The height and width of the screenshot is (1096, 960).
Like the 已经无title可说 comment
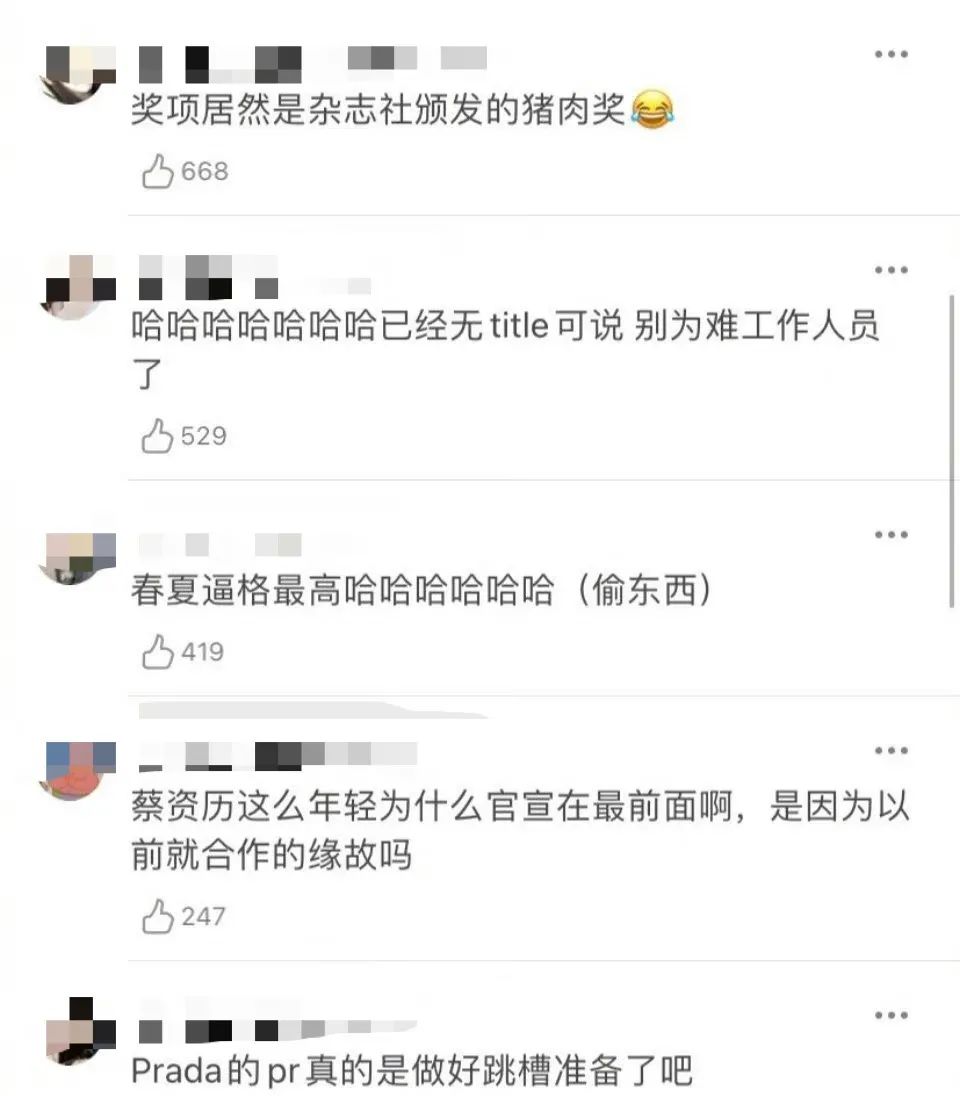click(158, 437)
